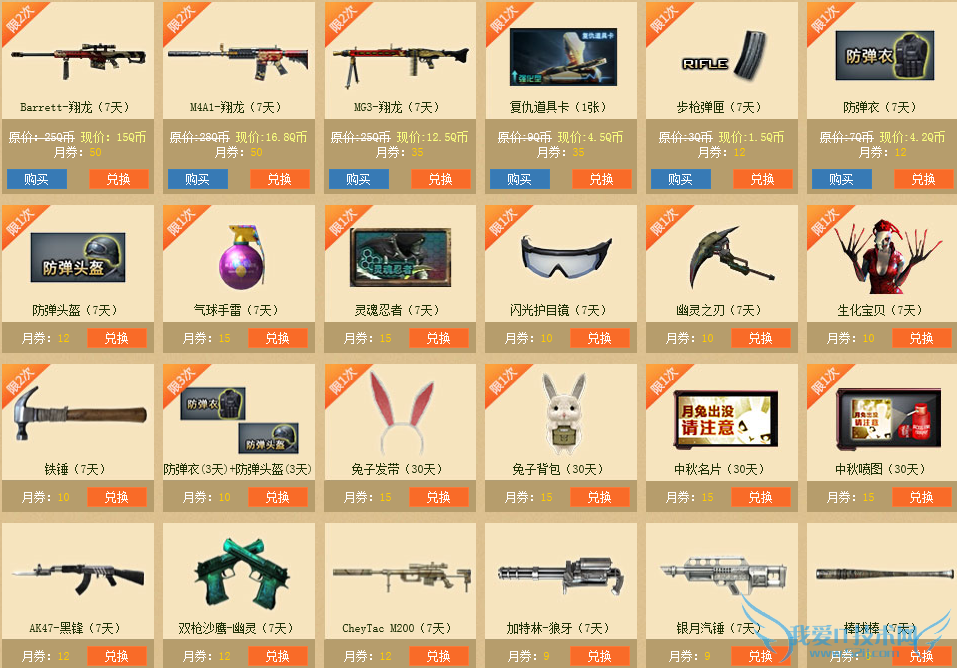Redeem 中秋喷图 with 兑换

922,497
